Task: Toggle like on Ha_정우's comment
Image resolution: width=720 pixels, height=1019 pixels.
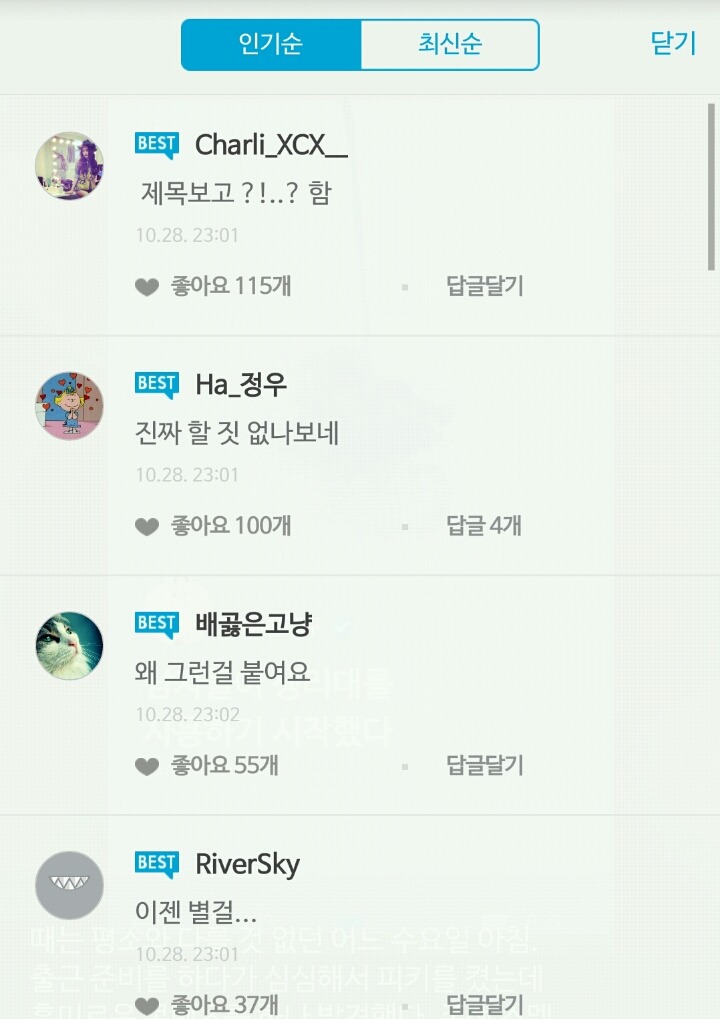Action: click(x=148, y=525)
